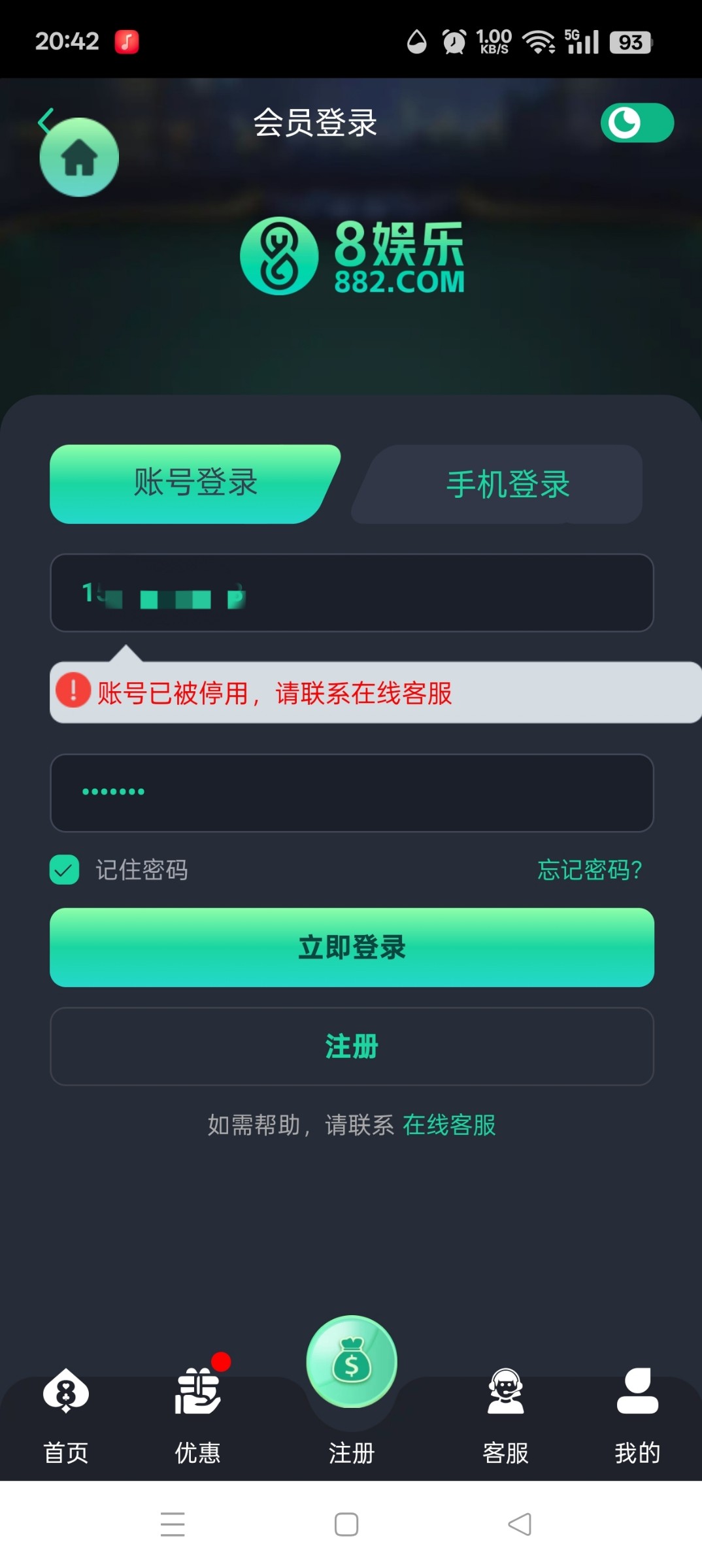
Task: Tap the green home floating button
Action: [x=79, y=157]
